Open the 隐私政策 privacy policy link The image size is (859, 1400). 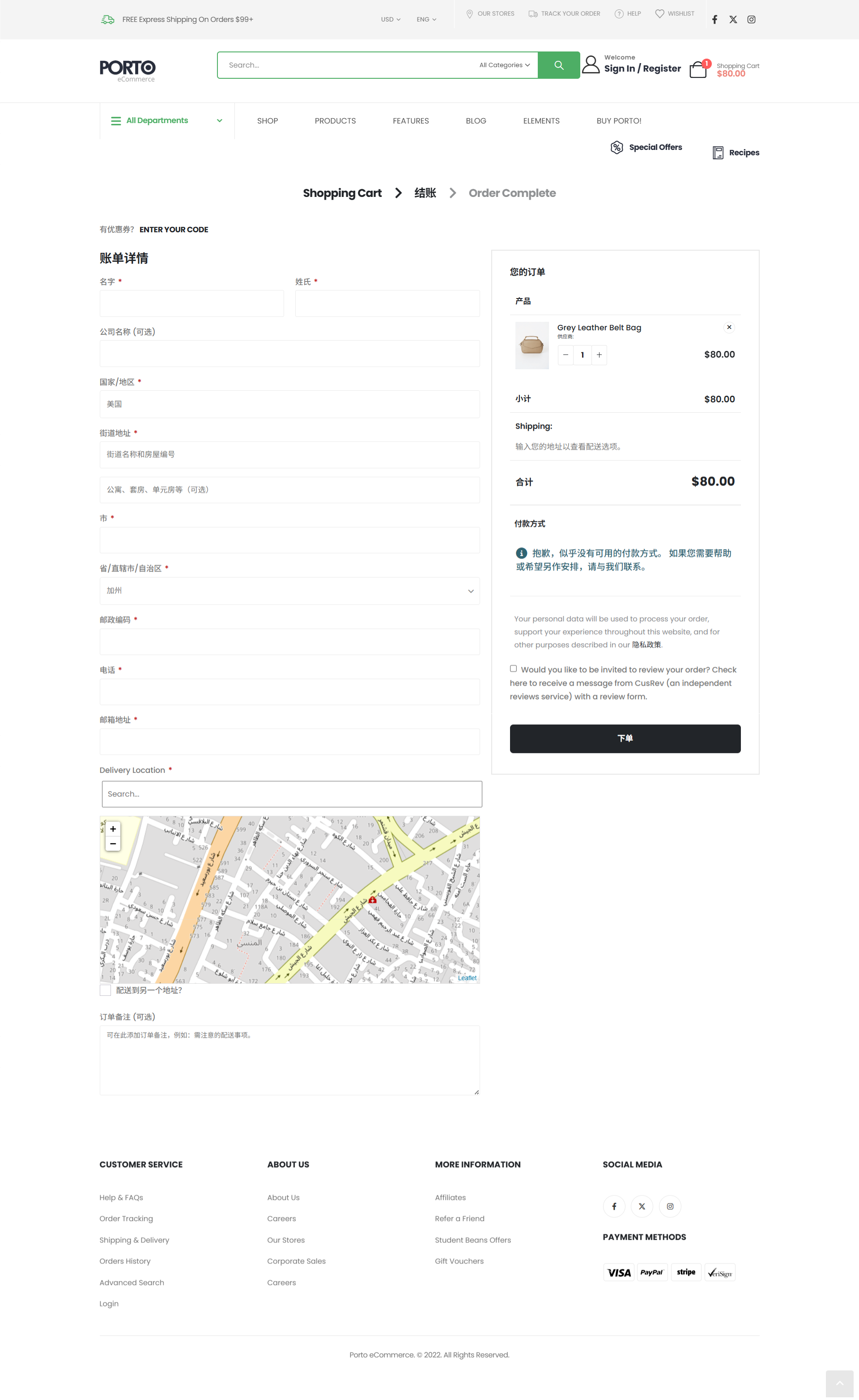tap(646, 645)
